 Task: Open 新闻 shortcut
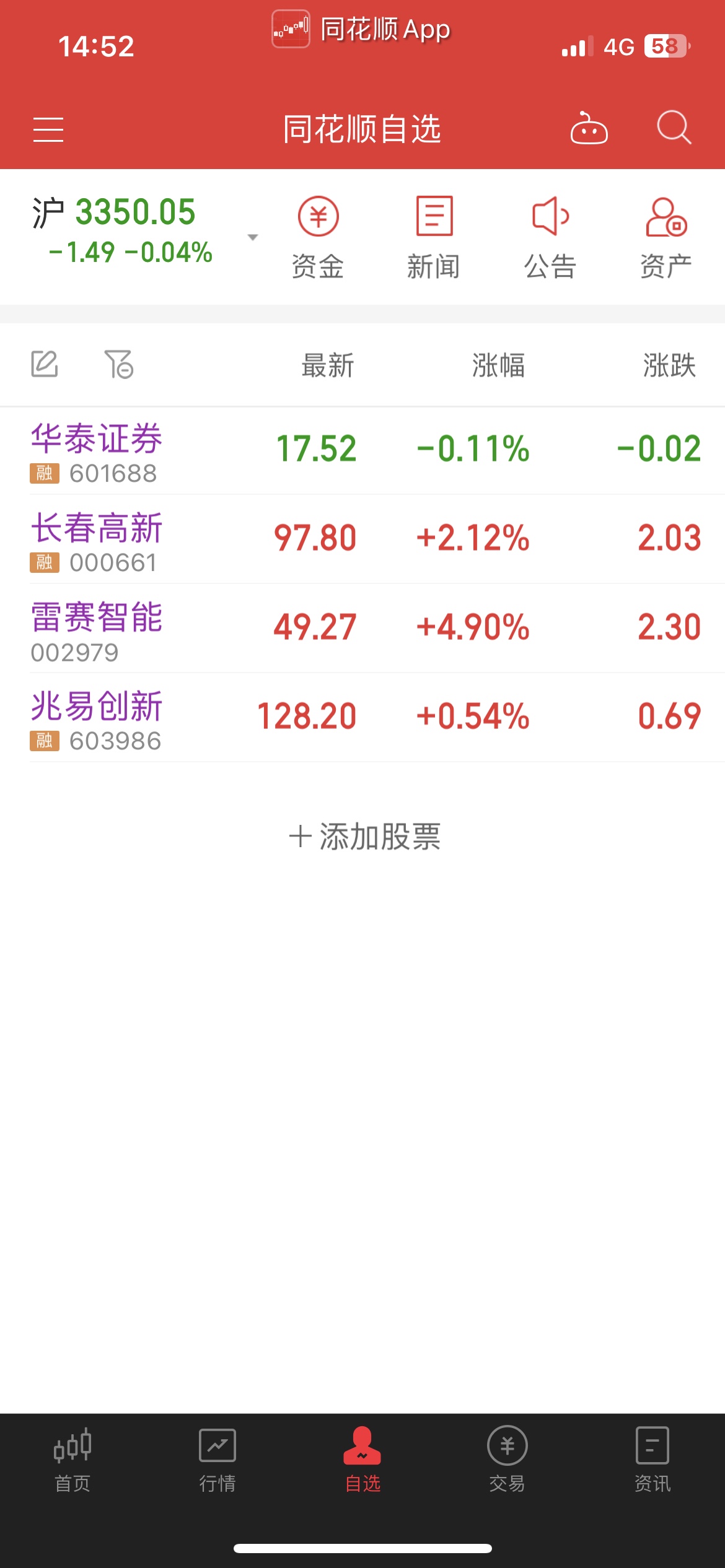click(x=434, y=238)
